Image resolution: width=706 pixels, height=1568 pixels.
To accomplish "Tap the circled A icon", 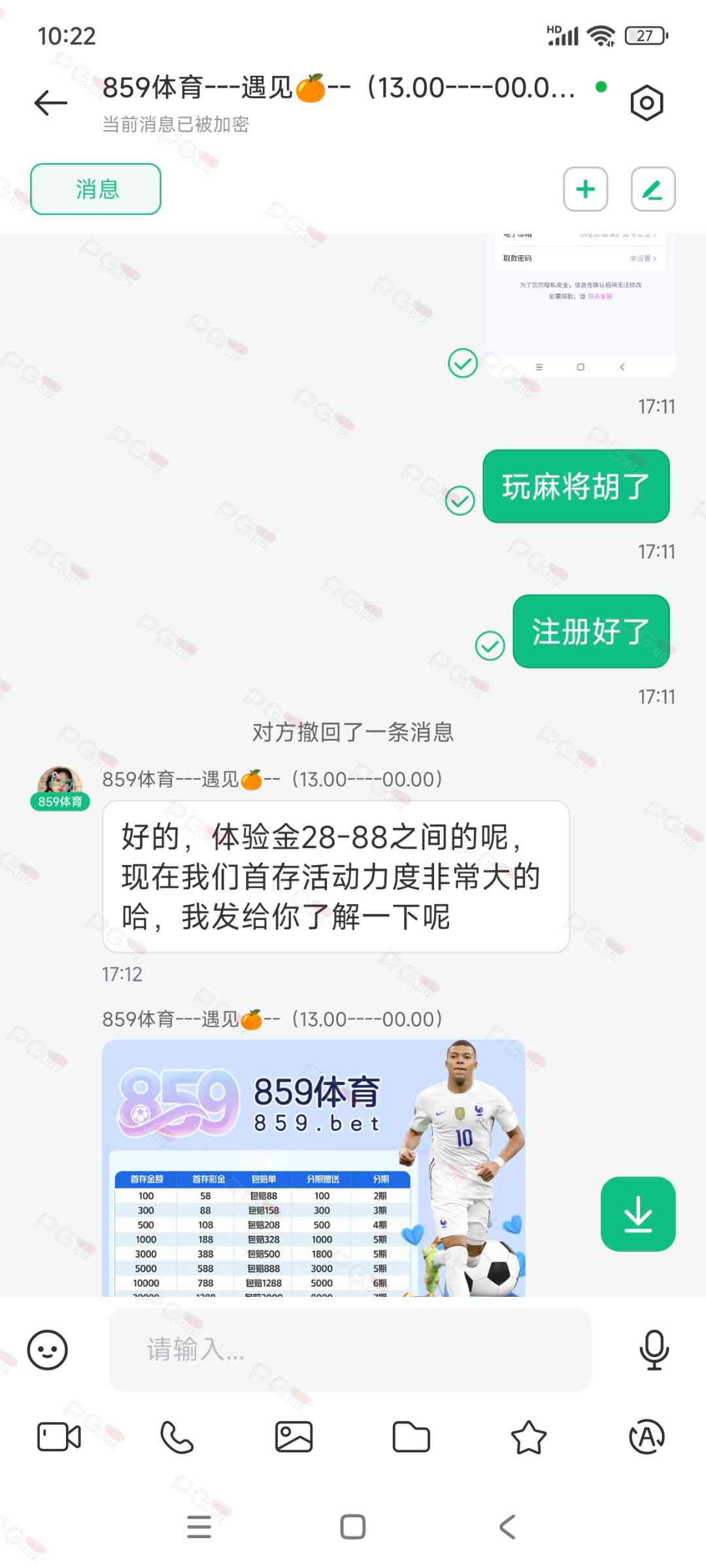I will [x=646, y=1437].
